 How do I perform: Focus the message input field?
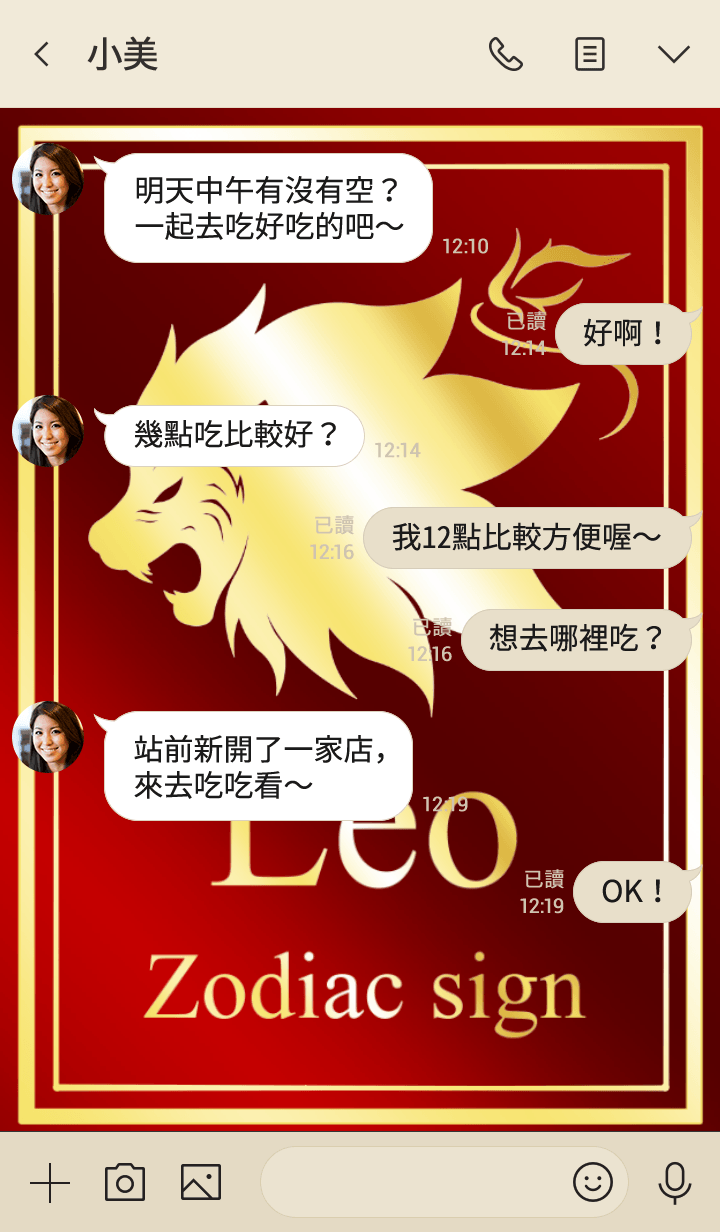click(x=410, y=1183)
